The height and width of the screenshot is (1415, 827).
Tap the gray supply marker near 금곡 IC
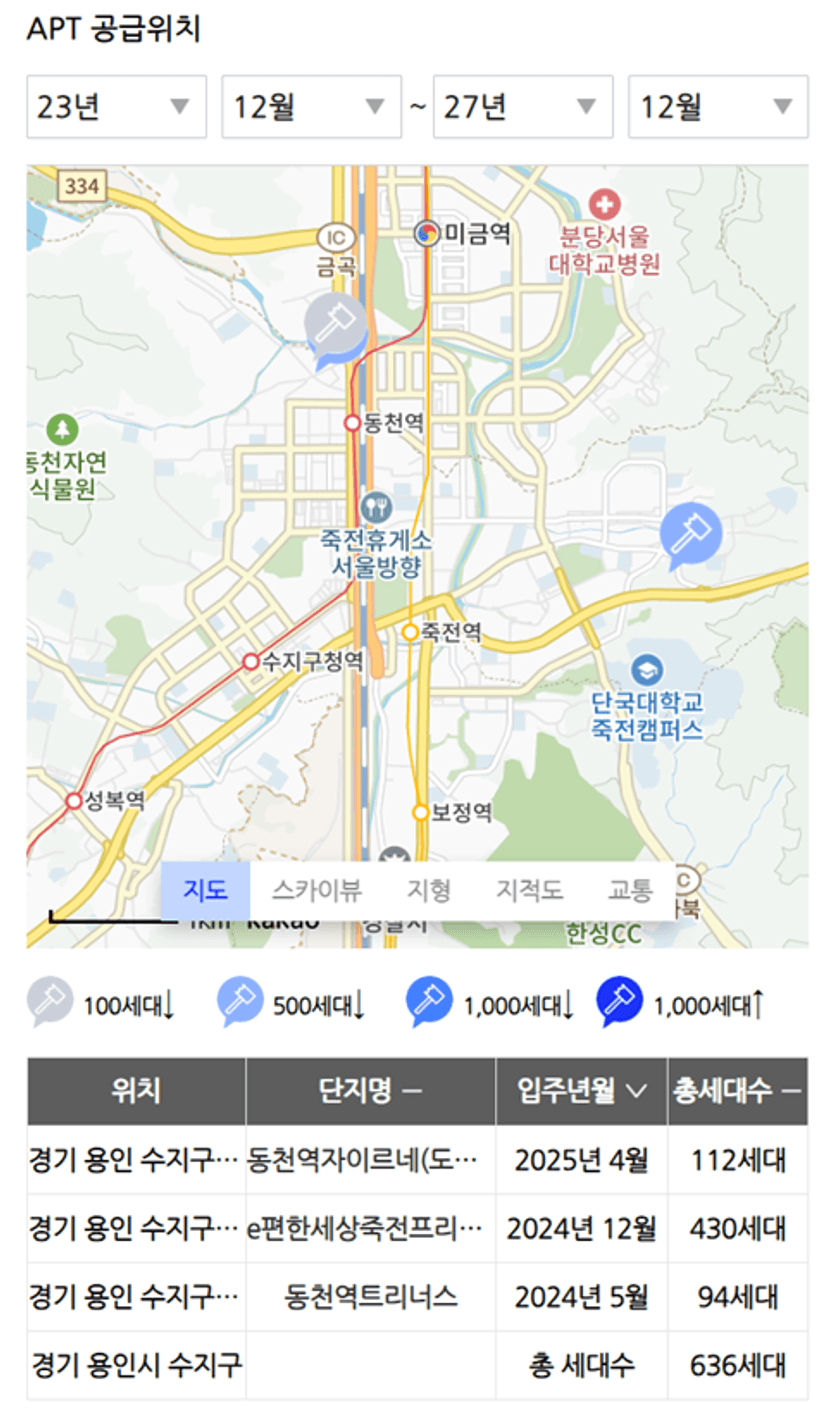pyautogui.click(x=336, y=328)
